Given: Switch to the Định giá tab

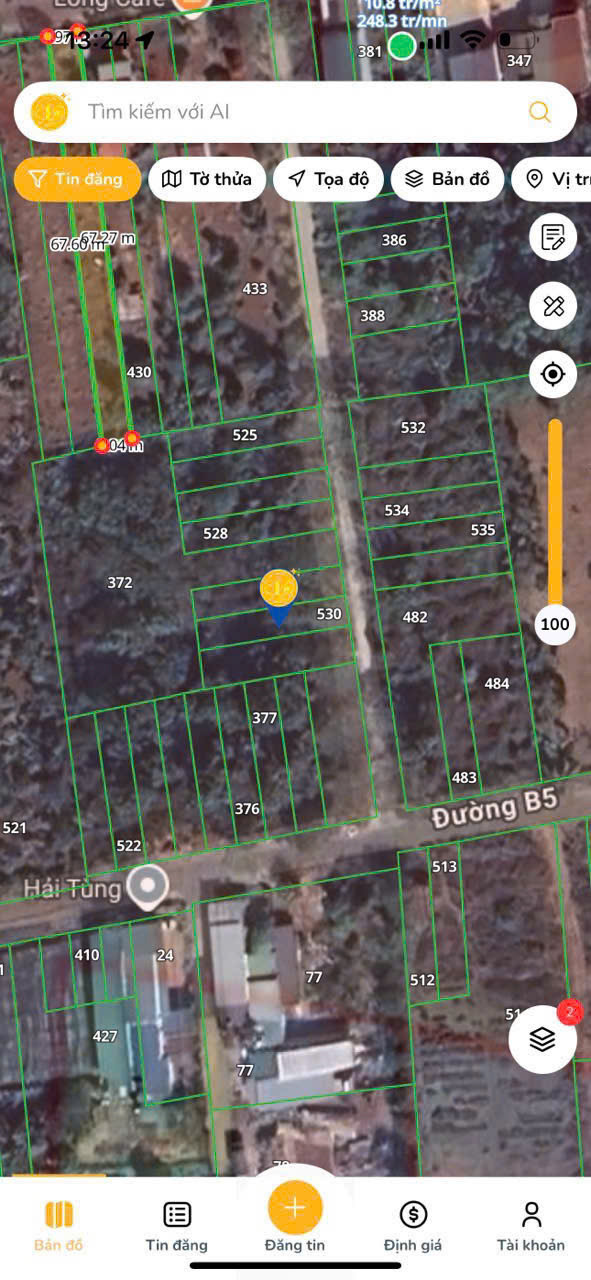Looking at the screenshot, I should tap(413, 1228).
